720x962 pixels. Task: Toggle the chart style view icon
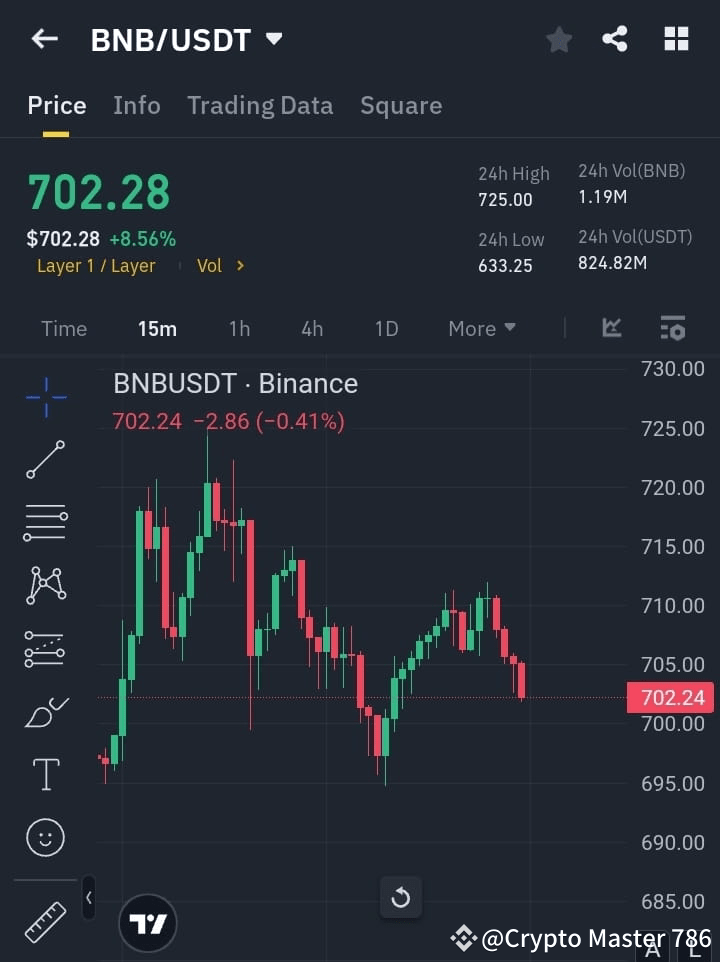(611, 328)
